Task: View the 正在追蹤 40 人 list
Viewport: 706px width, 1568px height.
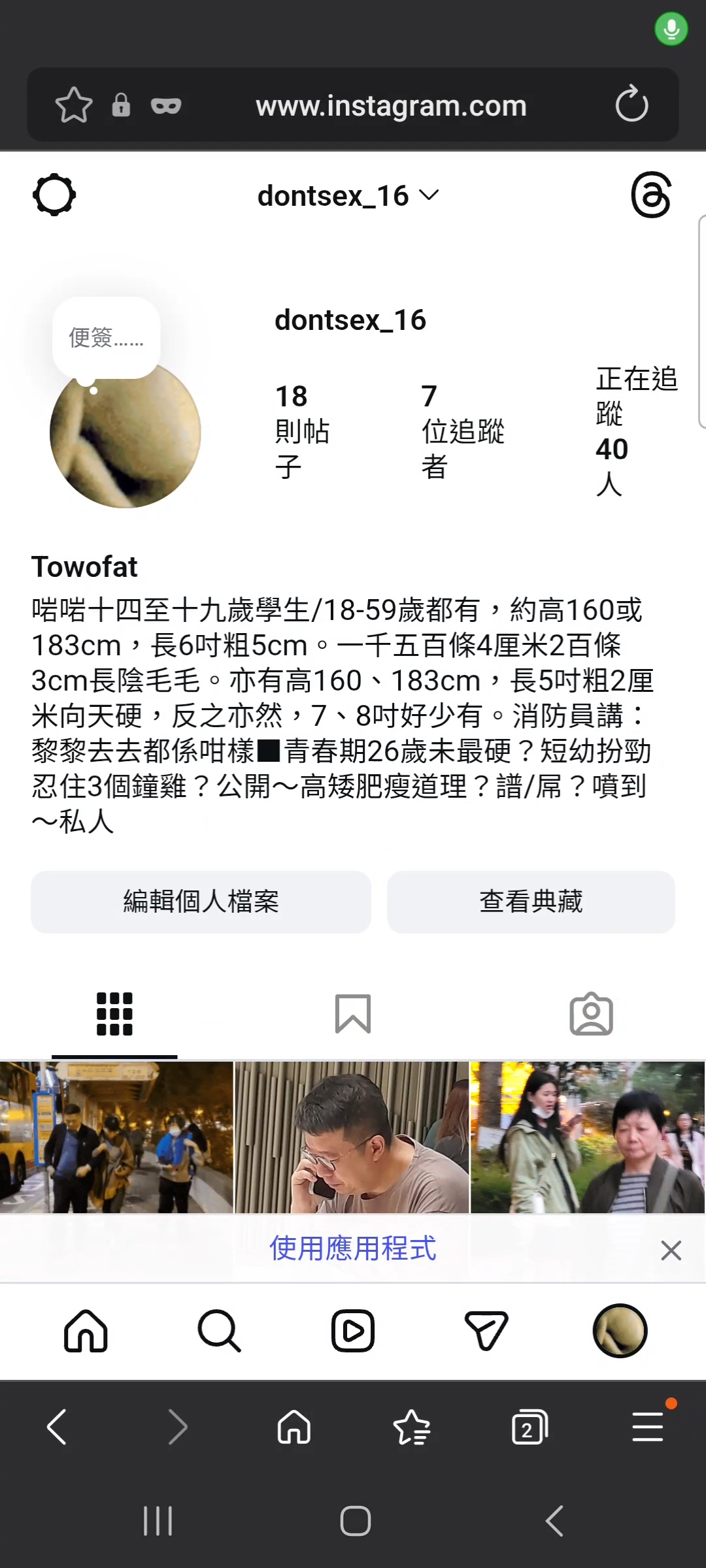Action: (x=635, y=431)
